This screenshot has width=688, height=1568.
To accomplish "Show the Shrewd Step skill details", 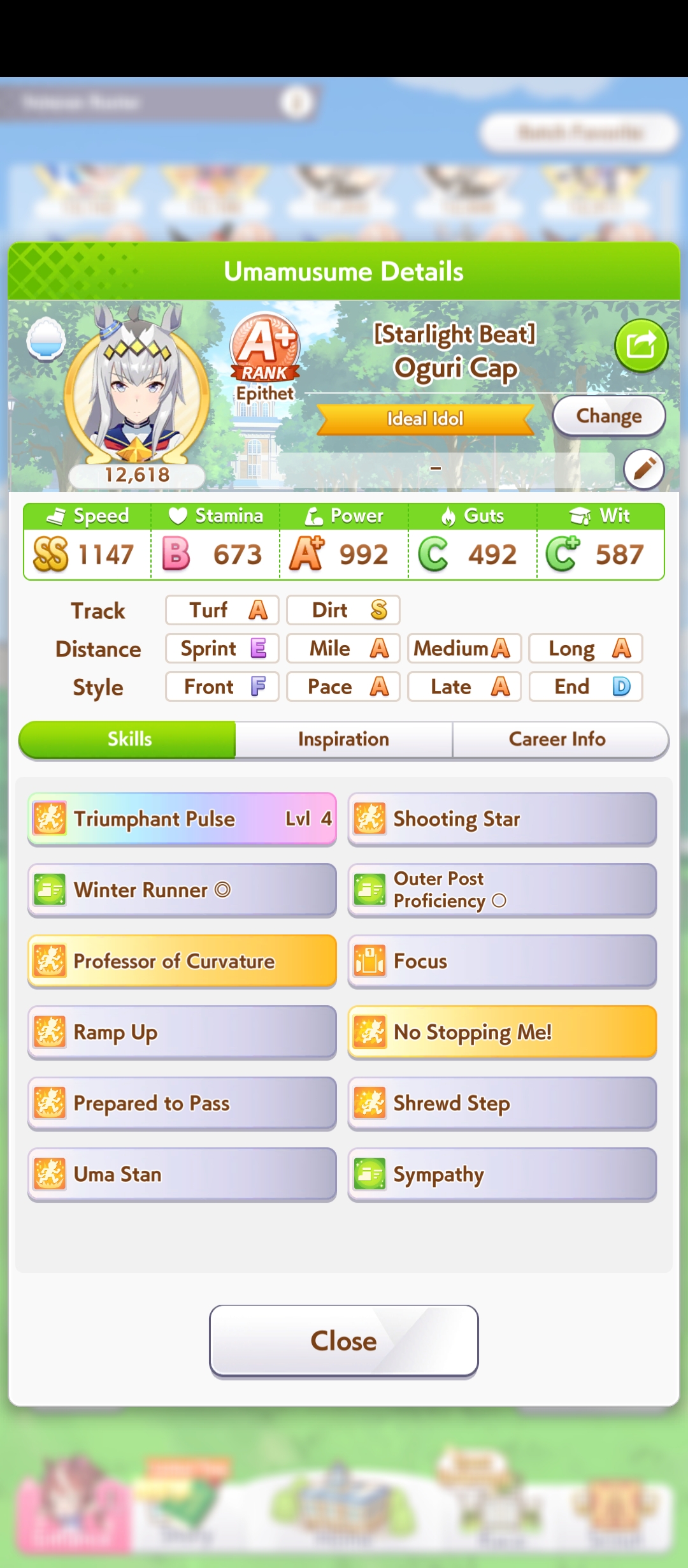I will pyautogui.click(x=502, y=1103).
